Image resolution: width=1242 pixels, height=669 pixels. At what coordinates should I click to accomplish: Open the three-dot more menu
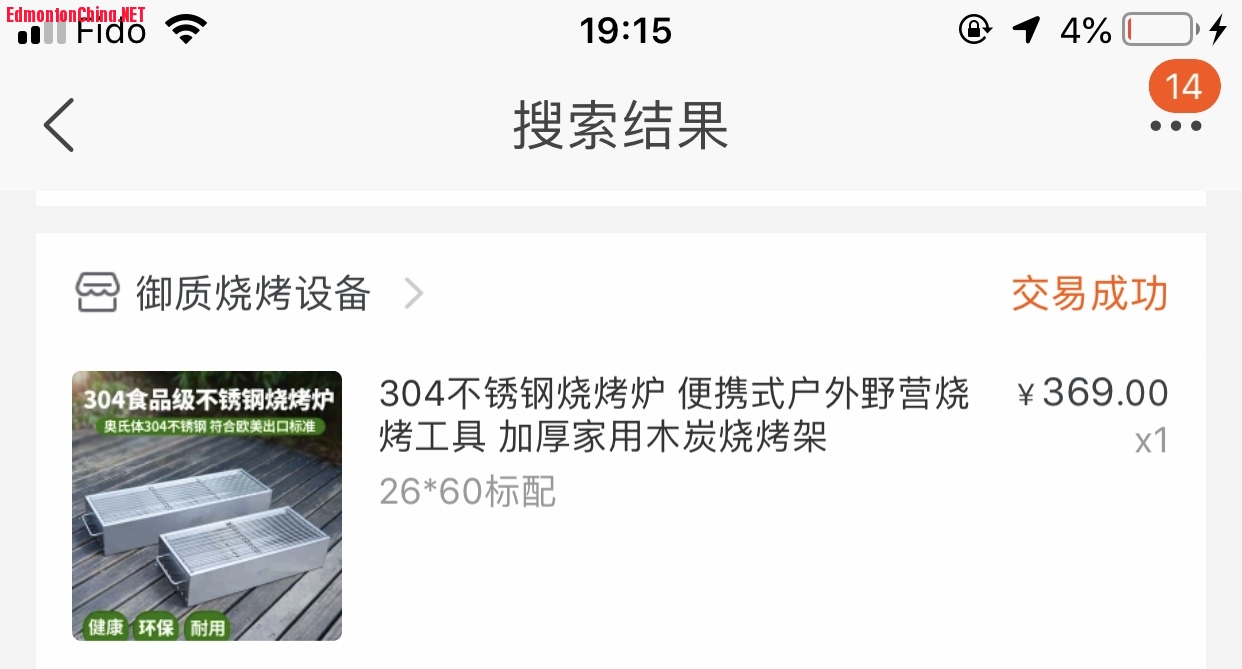(1176, 126)
